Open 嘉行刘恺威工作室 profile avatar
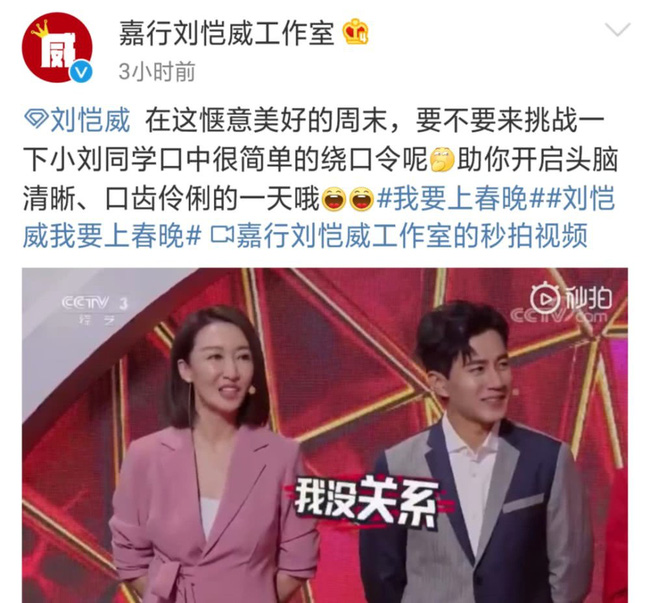The width and height of the screenshot is (650, 603). click(x=58, y=50)
